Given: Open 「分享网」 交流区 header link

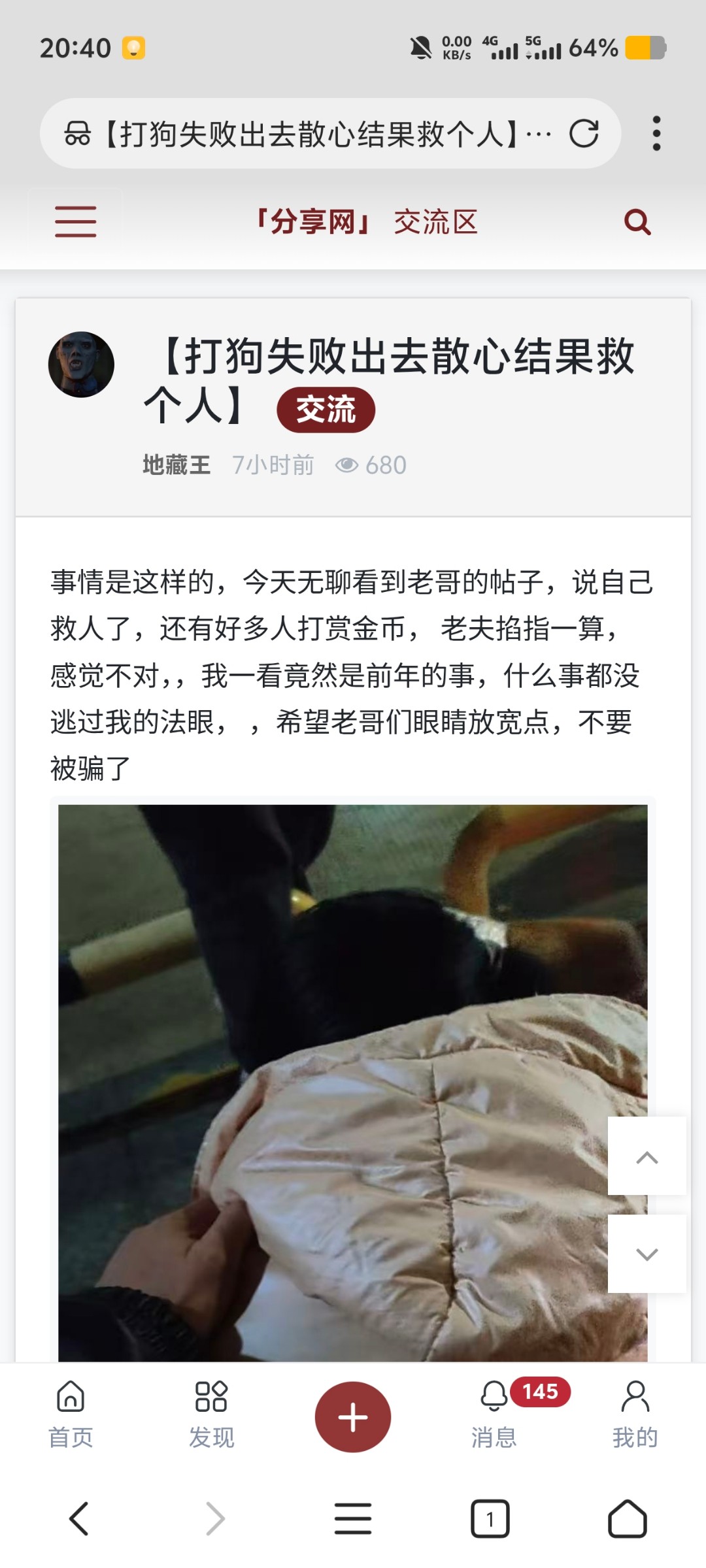Looking at the screenshot, I should pyautogui.click(x=366, y=222).
